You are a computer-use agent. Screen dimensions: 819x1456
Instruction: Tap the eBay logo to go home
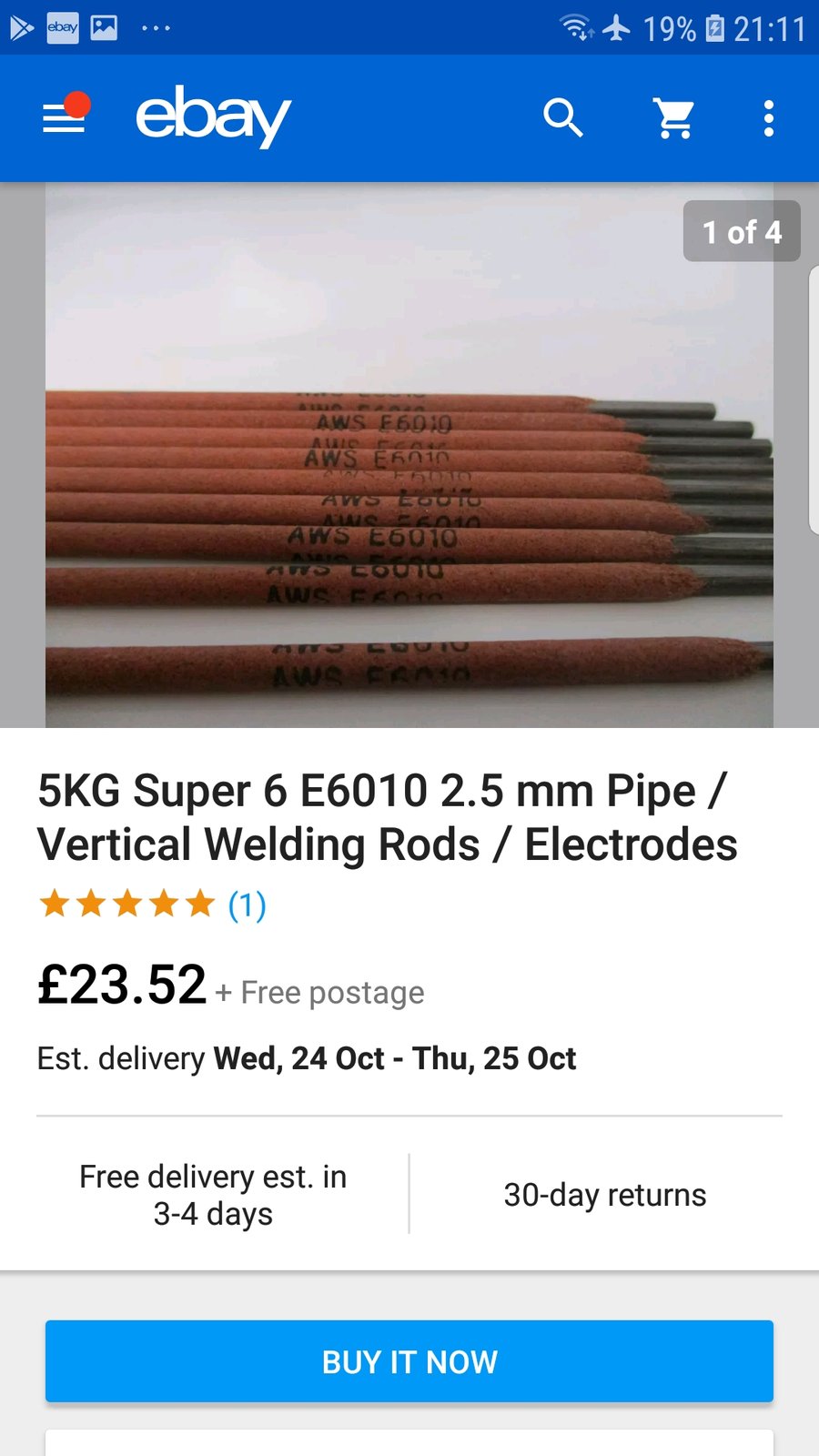pyautogui.click(x=211, y=117)
